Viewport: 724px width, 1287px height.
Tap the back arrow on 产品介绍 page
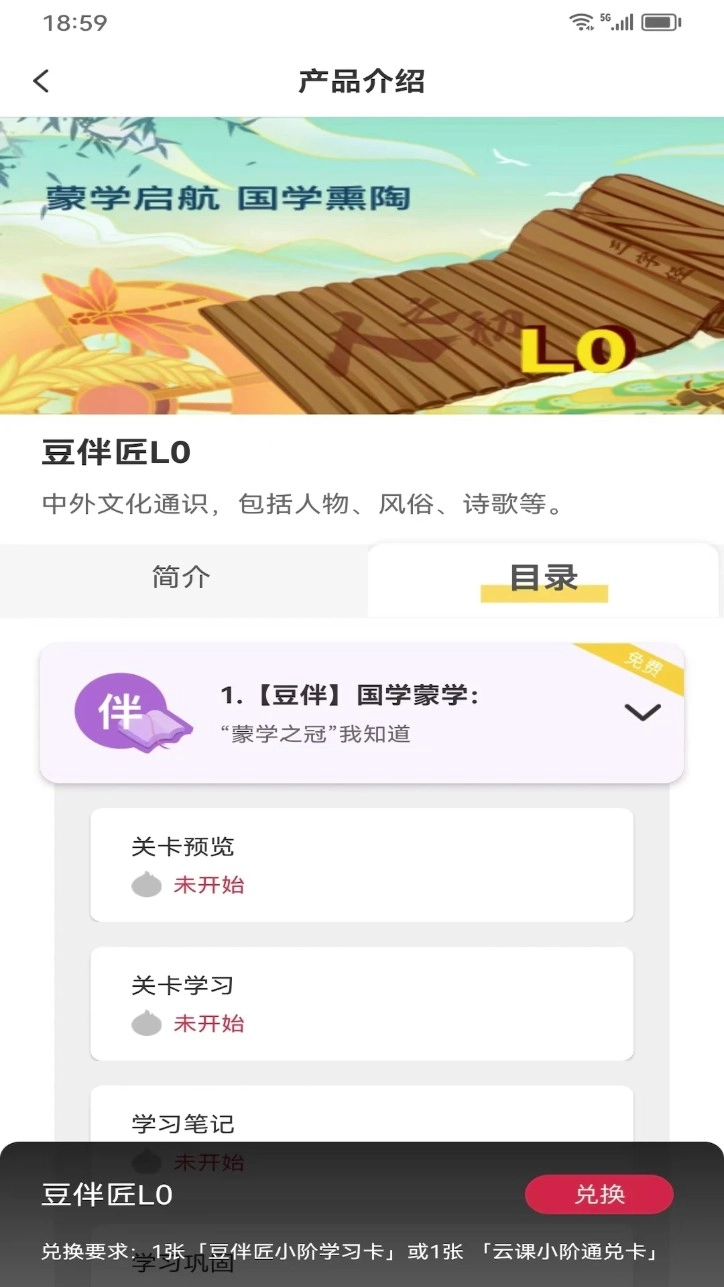coord(40,81)
